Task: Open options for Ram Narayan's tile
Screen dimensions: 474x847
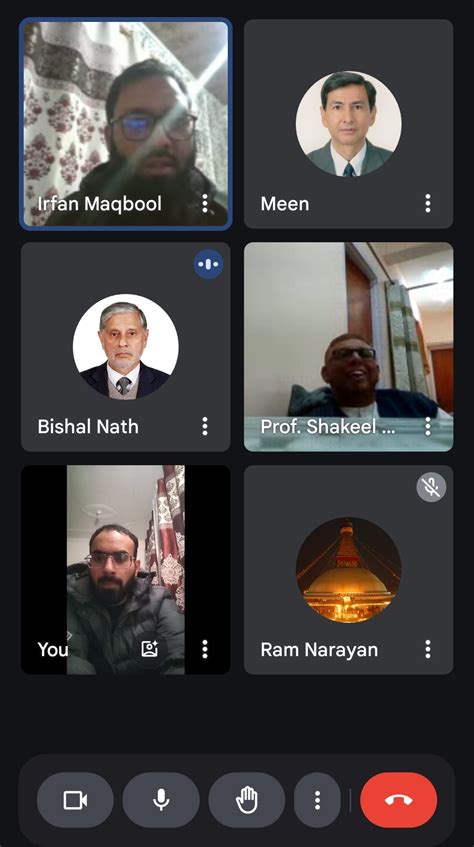Action: 428,649
